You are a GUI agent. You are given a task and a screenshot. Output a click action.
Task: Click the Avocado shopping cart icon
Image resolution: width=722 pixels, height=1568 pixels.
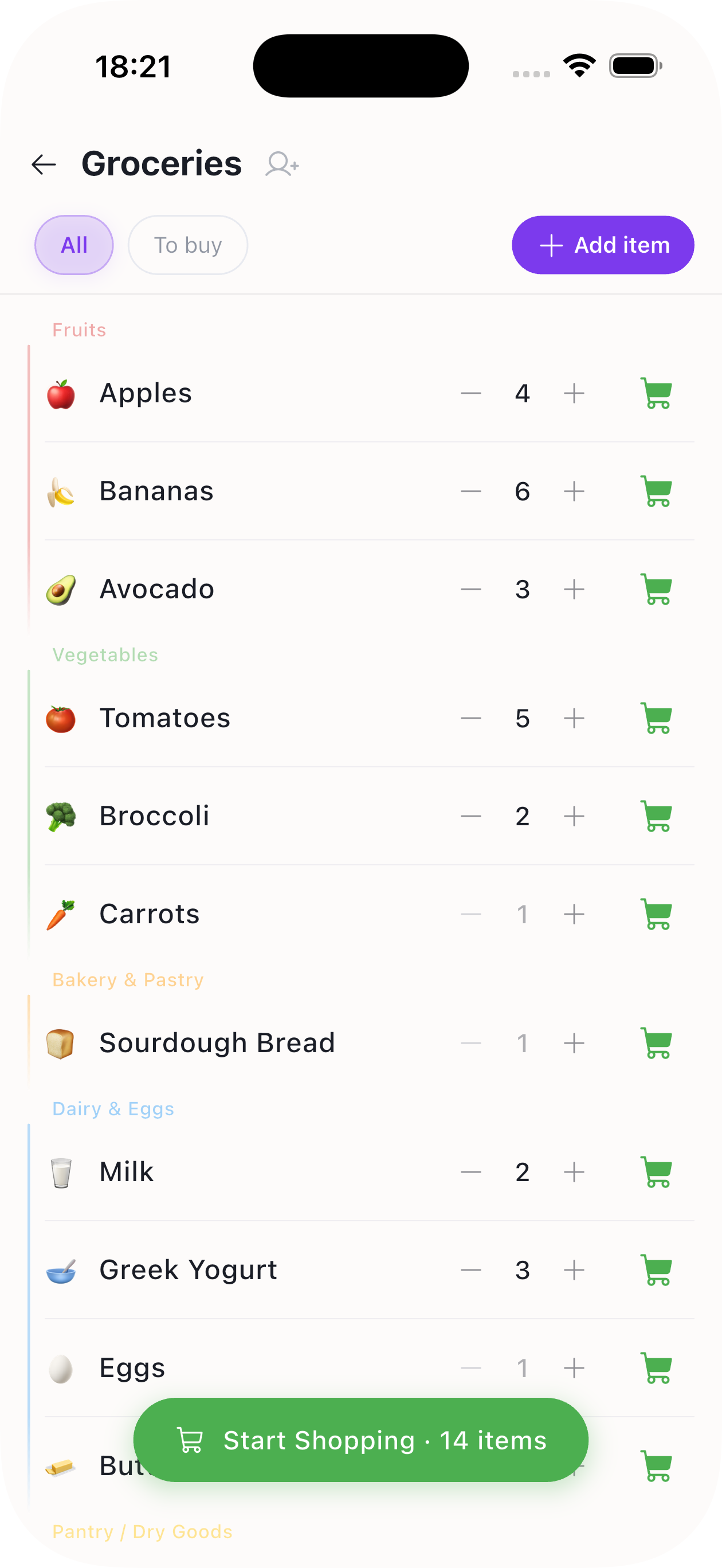coord(657,589)
